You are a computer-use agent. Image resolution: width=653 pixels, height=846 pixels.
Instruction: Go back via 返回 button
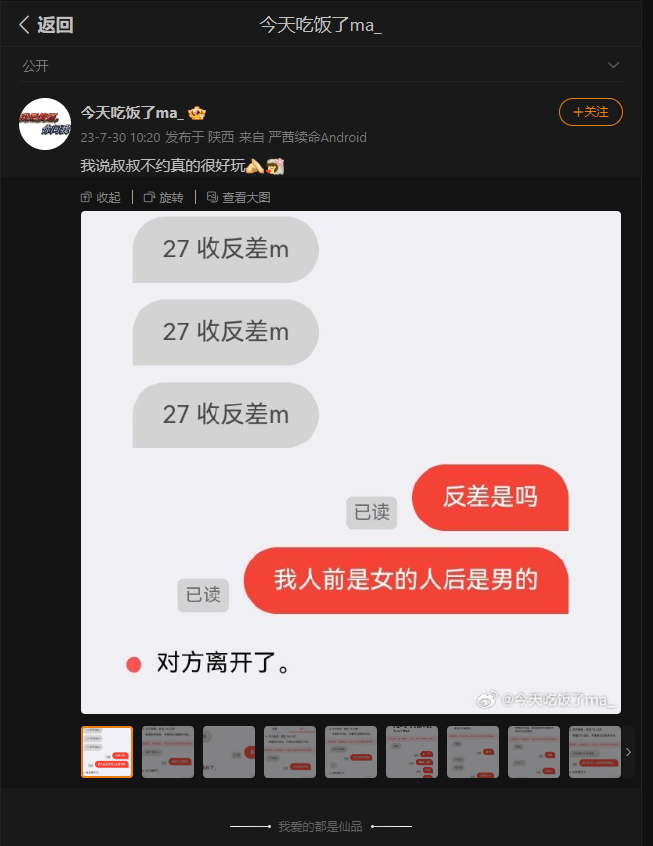pyautogui.click(x=46, y=25)
